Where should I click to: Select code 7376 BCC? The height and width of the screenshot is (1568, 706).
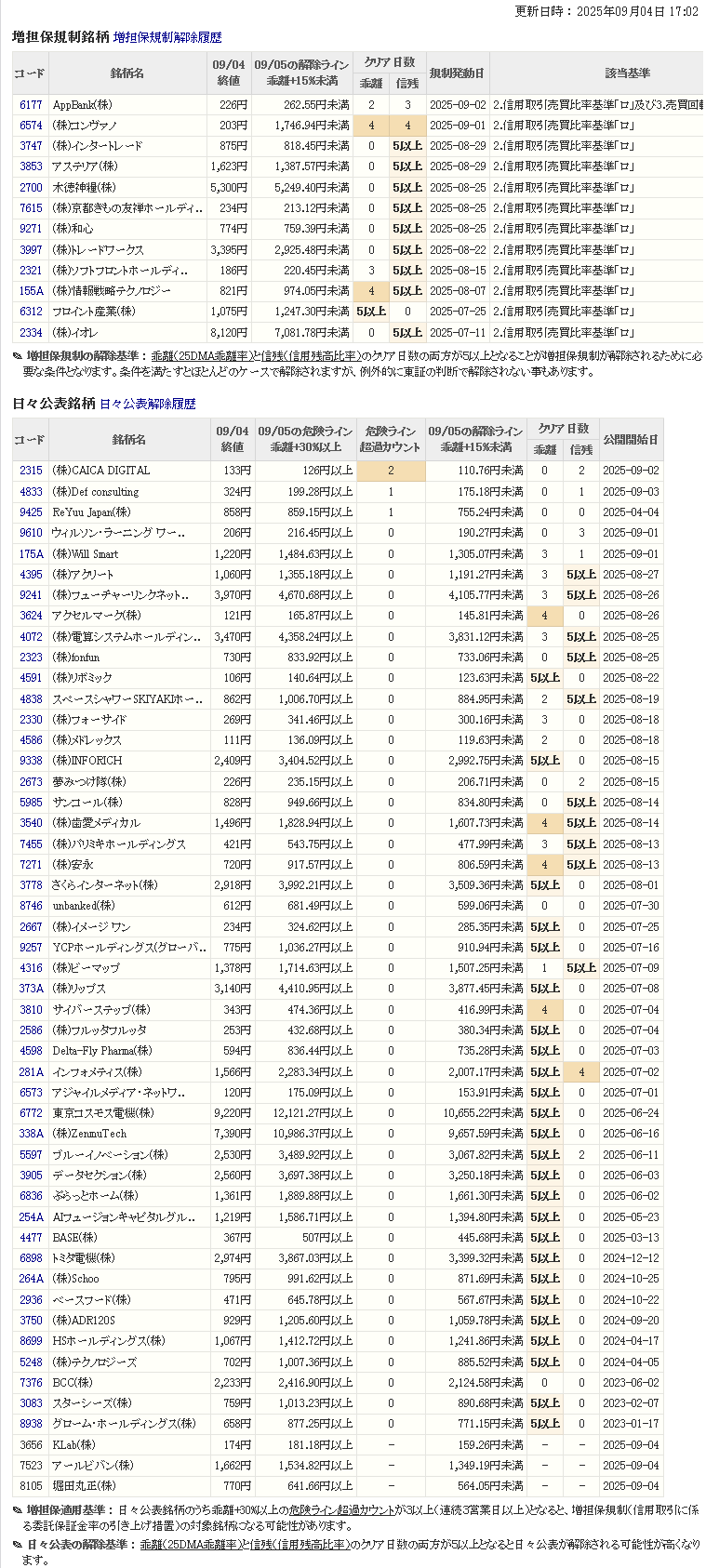click(x=31, y=1383)
